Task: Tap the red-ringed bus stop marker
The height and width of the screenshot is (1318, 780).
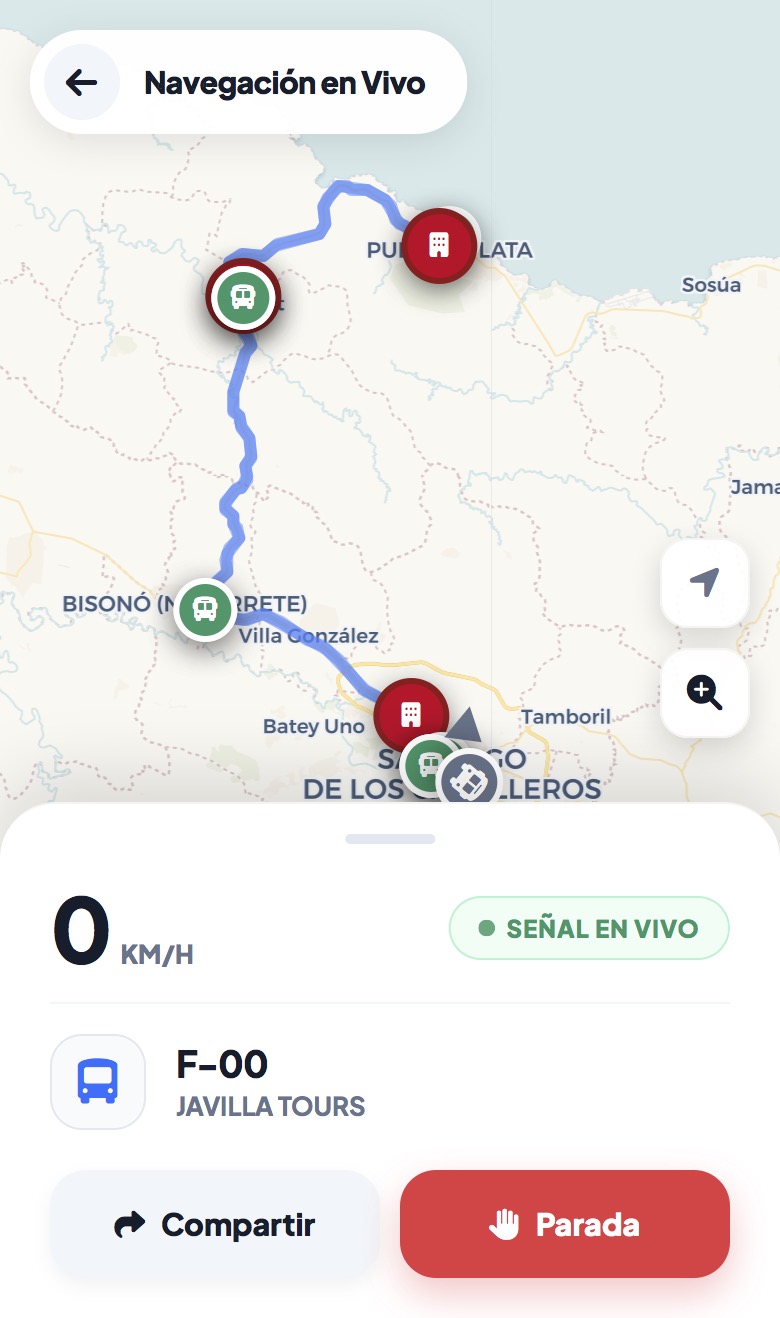Action: pos(242,297)
